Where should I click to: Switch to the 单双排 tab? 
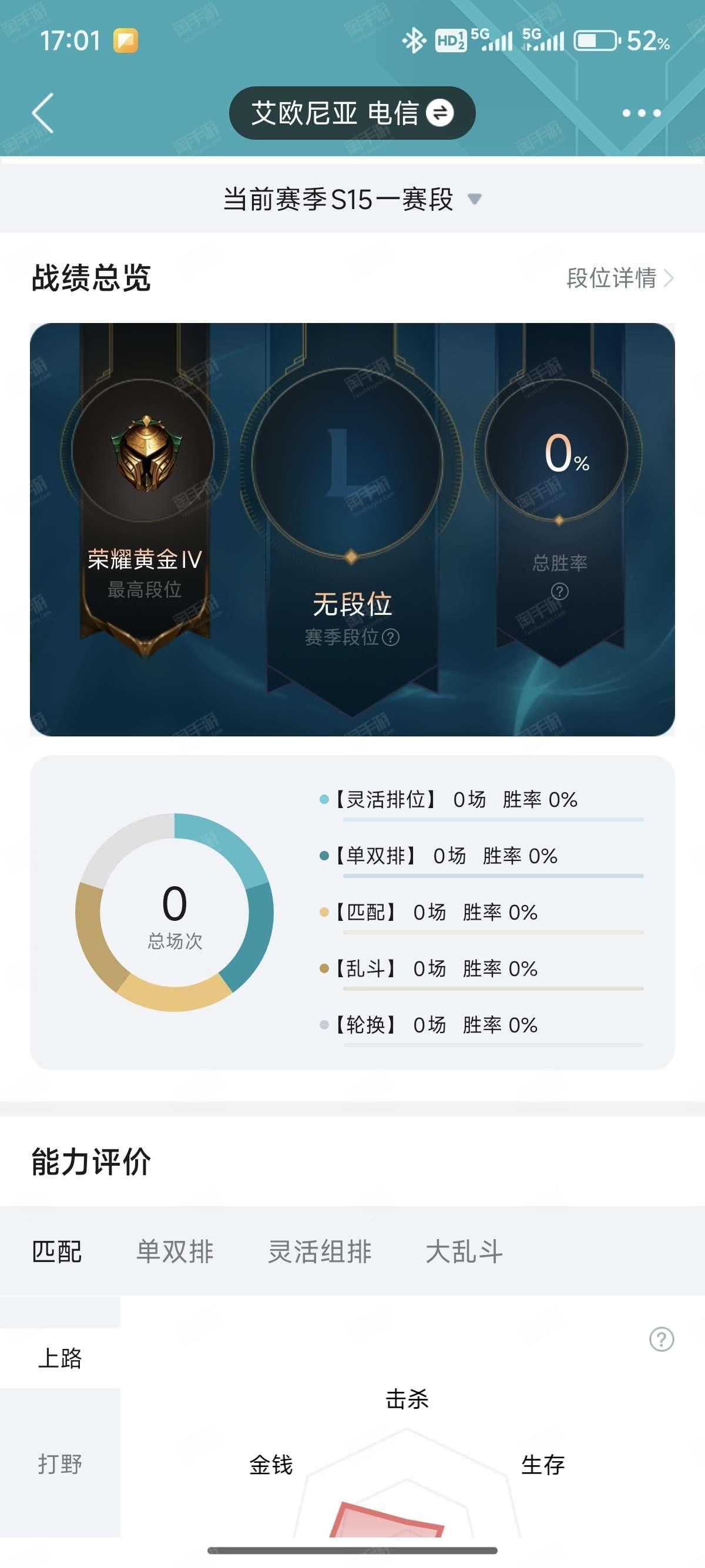click(x=174, y=1251)
